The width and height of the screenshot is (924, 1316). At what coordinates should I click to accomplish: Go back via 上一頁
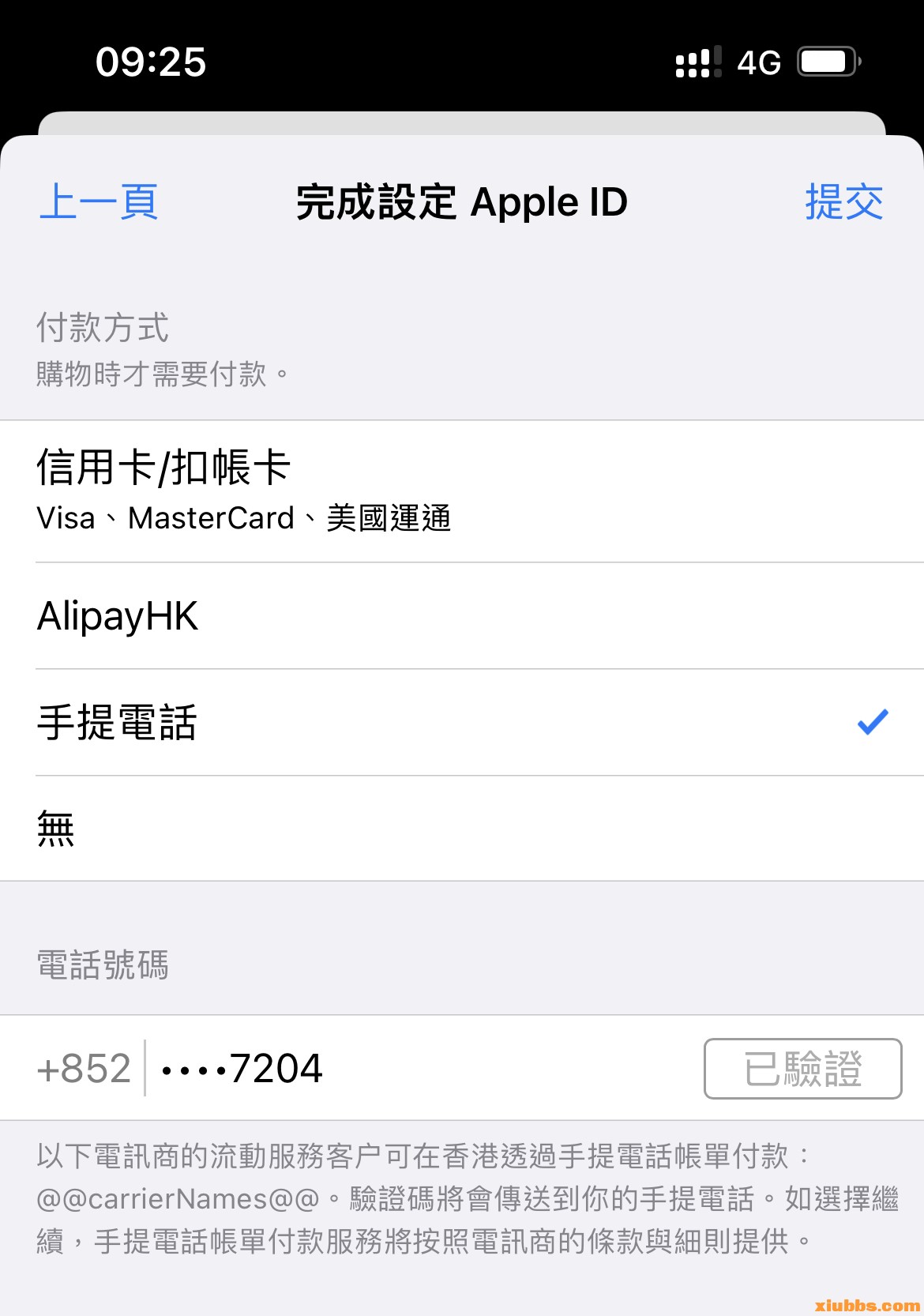point(99,202)
